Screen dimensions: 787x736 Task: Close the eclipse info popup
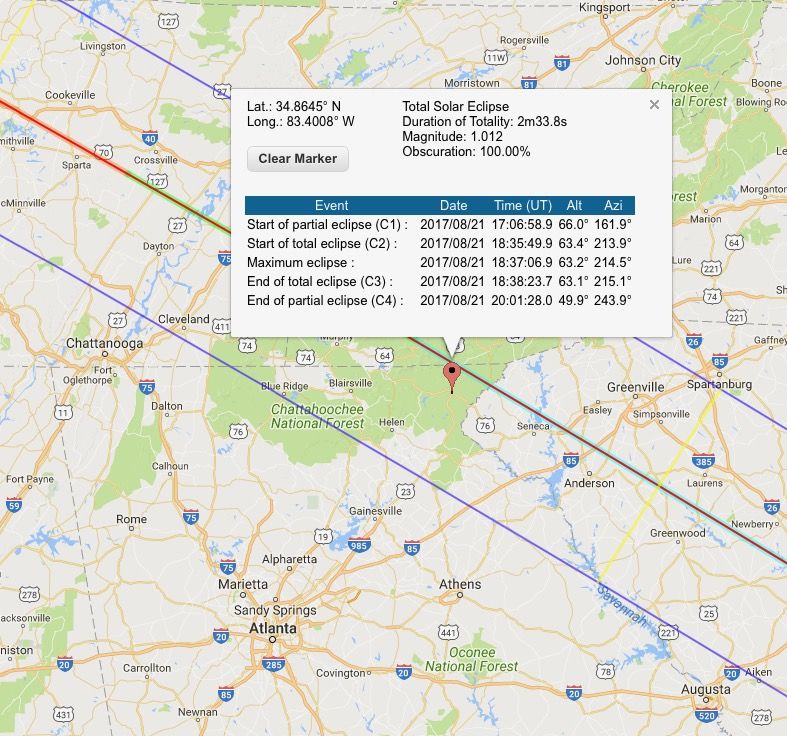tap(654, 104)
